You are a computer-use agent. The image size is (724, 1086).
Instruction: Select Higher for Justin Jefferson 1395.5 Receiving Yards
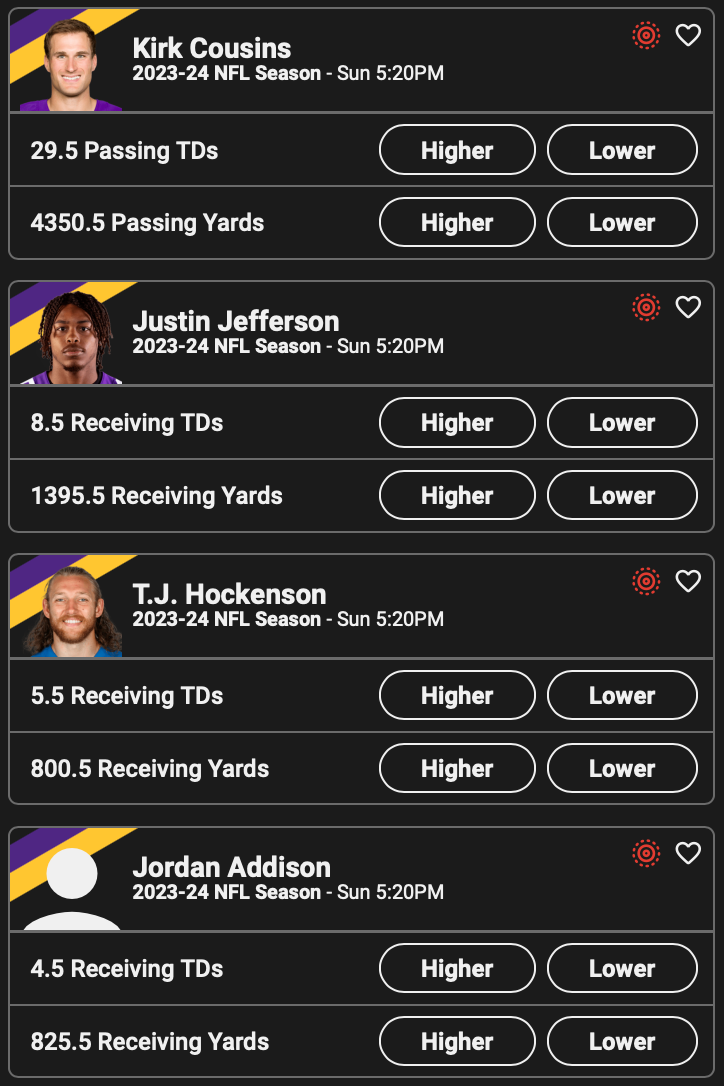pyautogui.click(x=457, y=495)
